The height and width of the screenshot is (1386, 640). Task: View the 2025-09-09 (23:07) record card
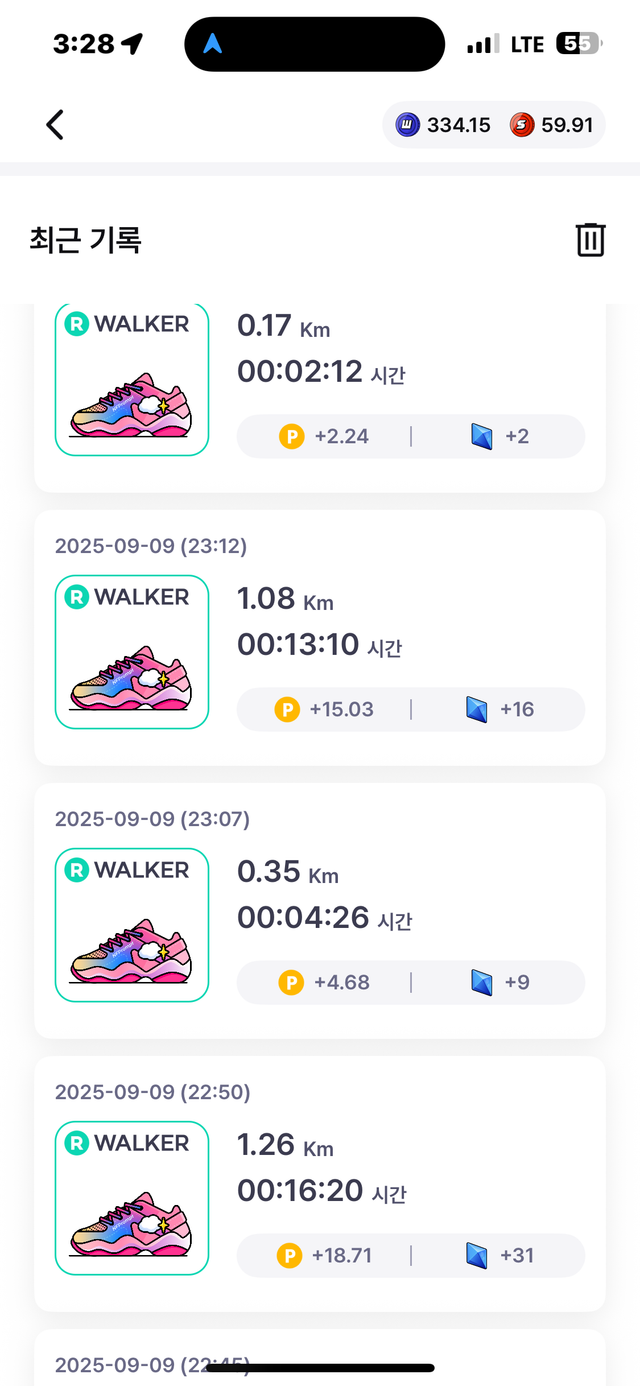(320, 911)
